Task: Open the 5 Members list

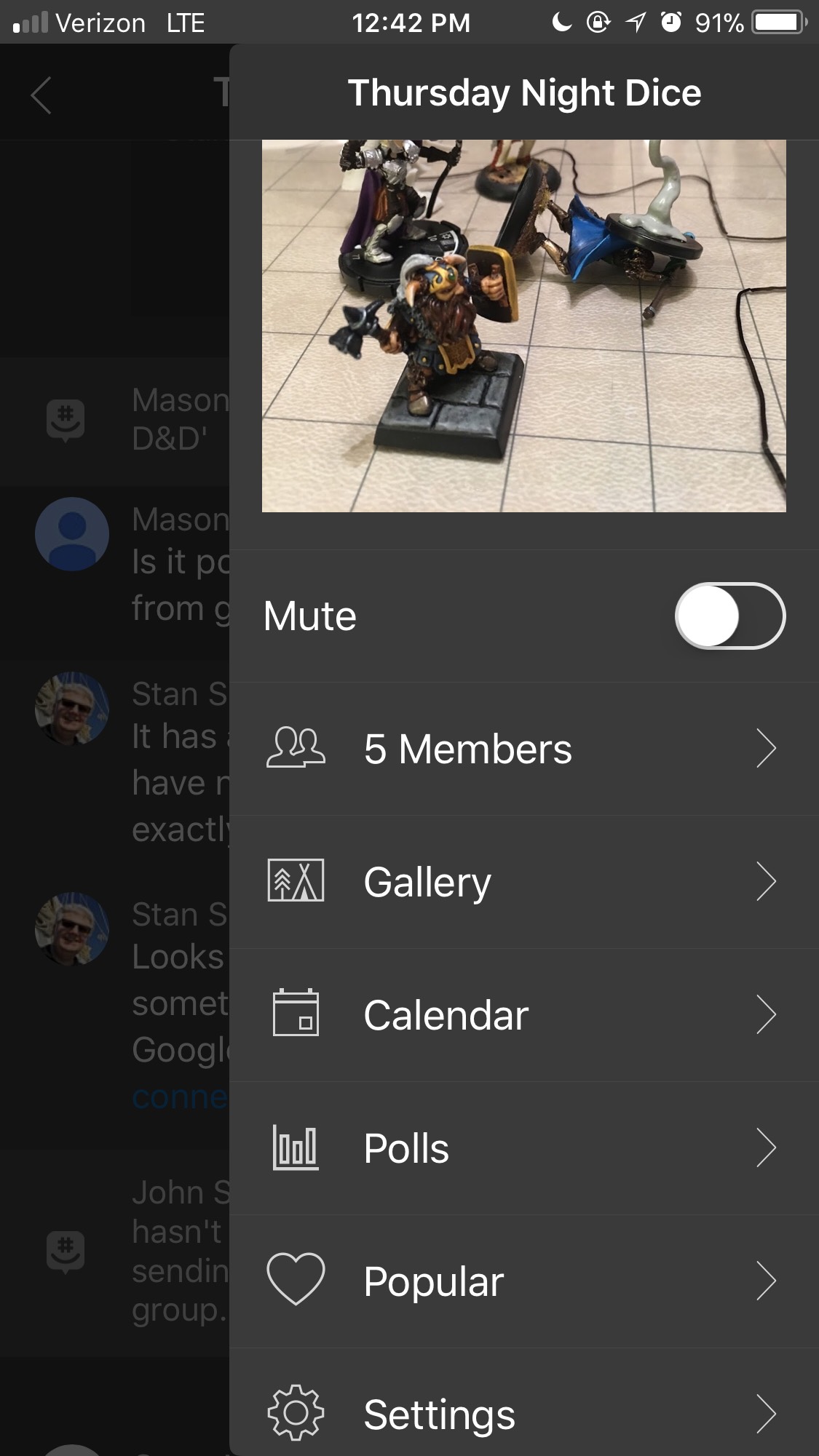Action: pos(523,749)
